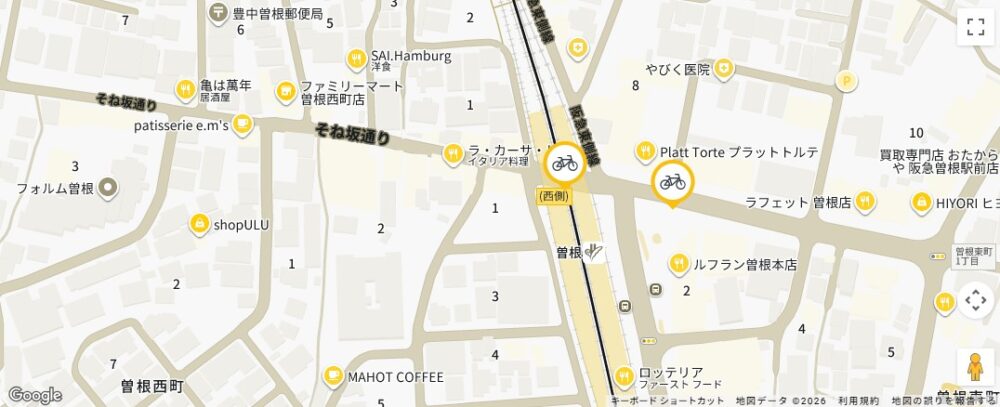Open キーボード ショートカット
The height and width of the screenshot is (407, 1000).
pyautogui.click(x=667, y=400)
